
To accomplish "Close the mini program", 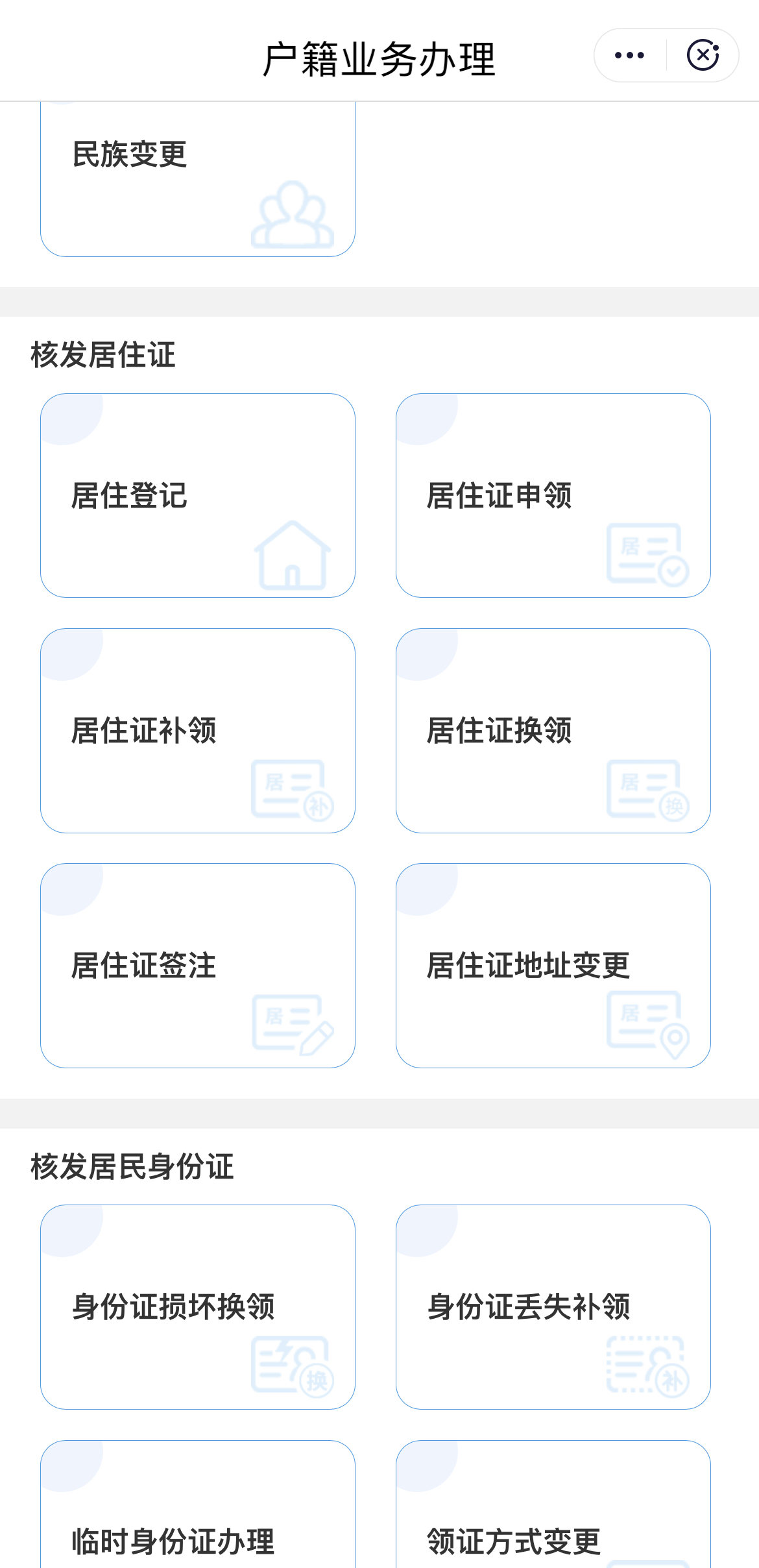I will tap(703, 55).
